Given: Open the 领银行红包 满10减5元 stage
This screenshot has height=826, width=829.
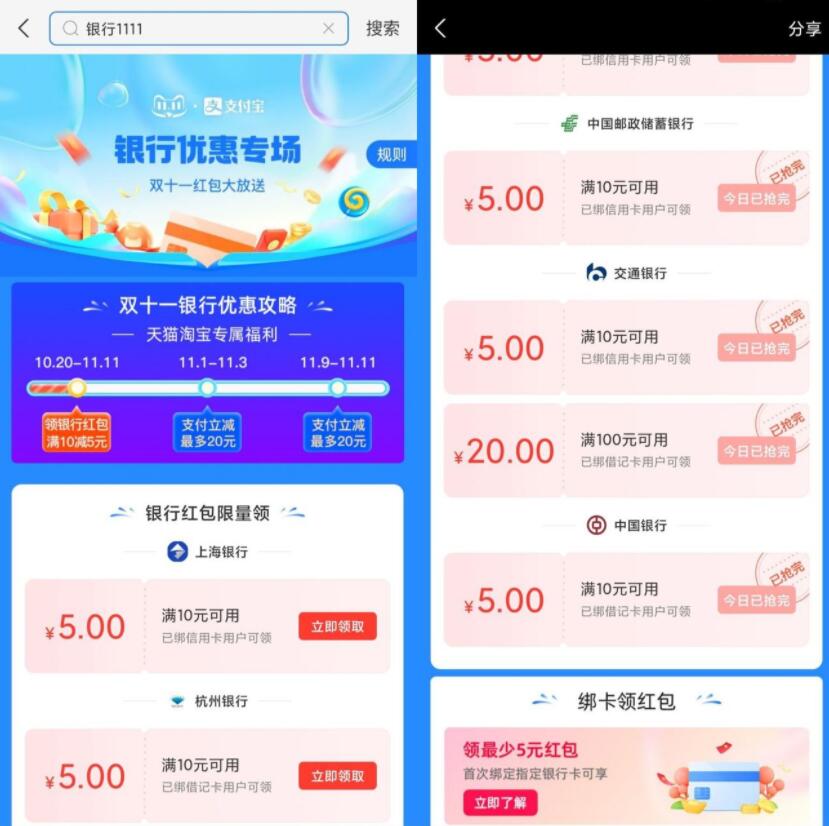Looking at the screenshot, I should tap(77, 432).
